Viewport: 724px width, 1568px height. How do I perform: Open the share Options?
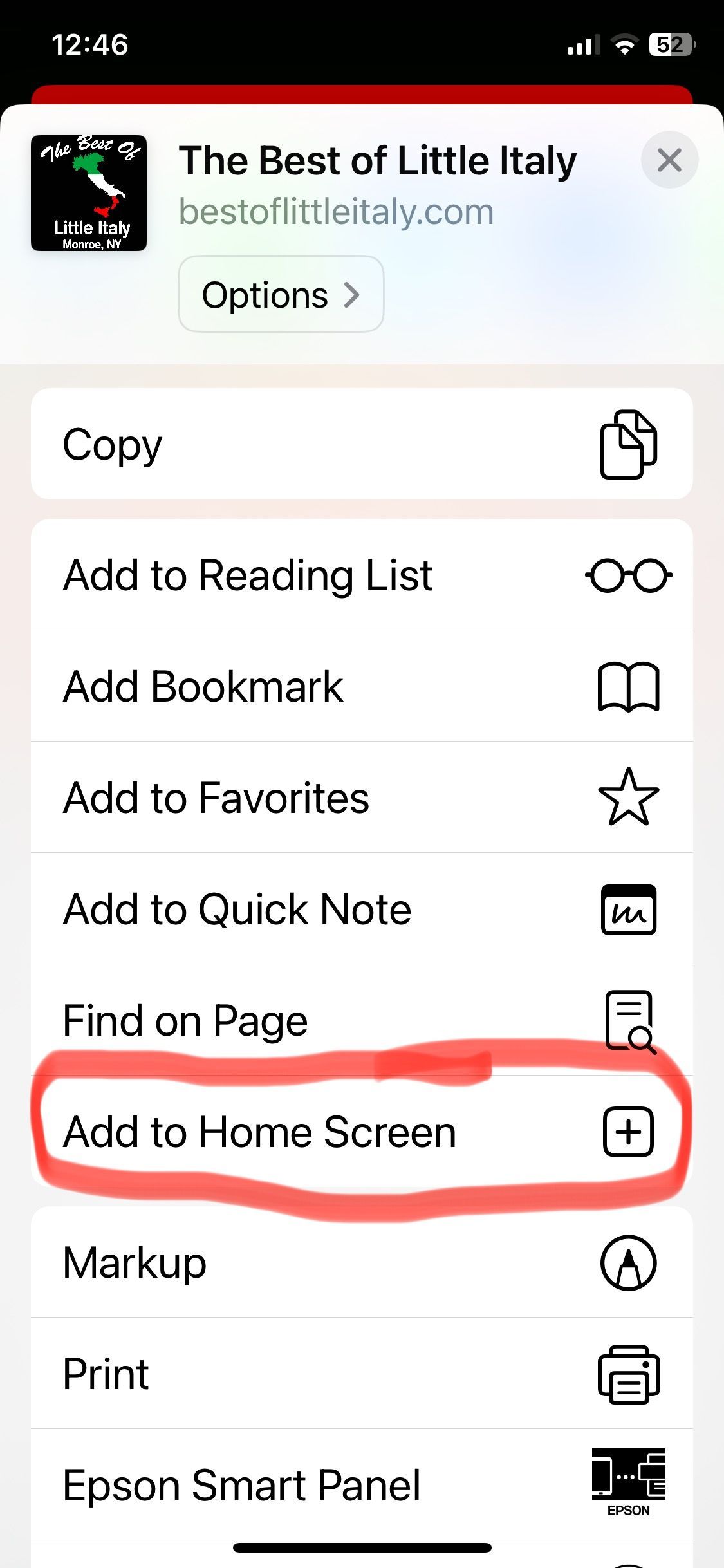point(281,295)
